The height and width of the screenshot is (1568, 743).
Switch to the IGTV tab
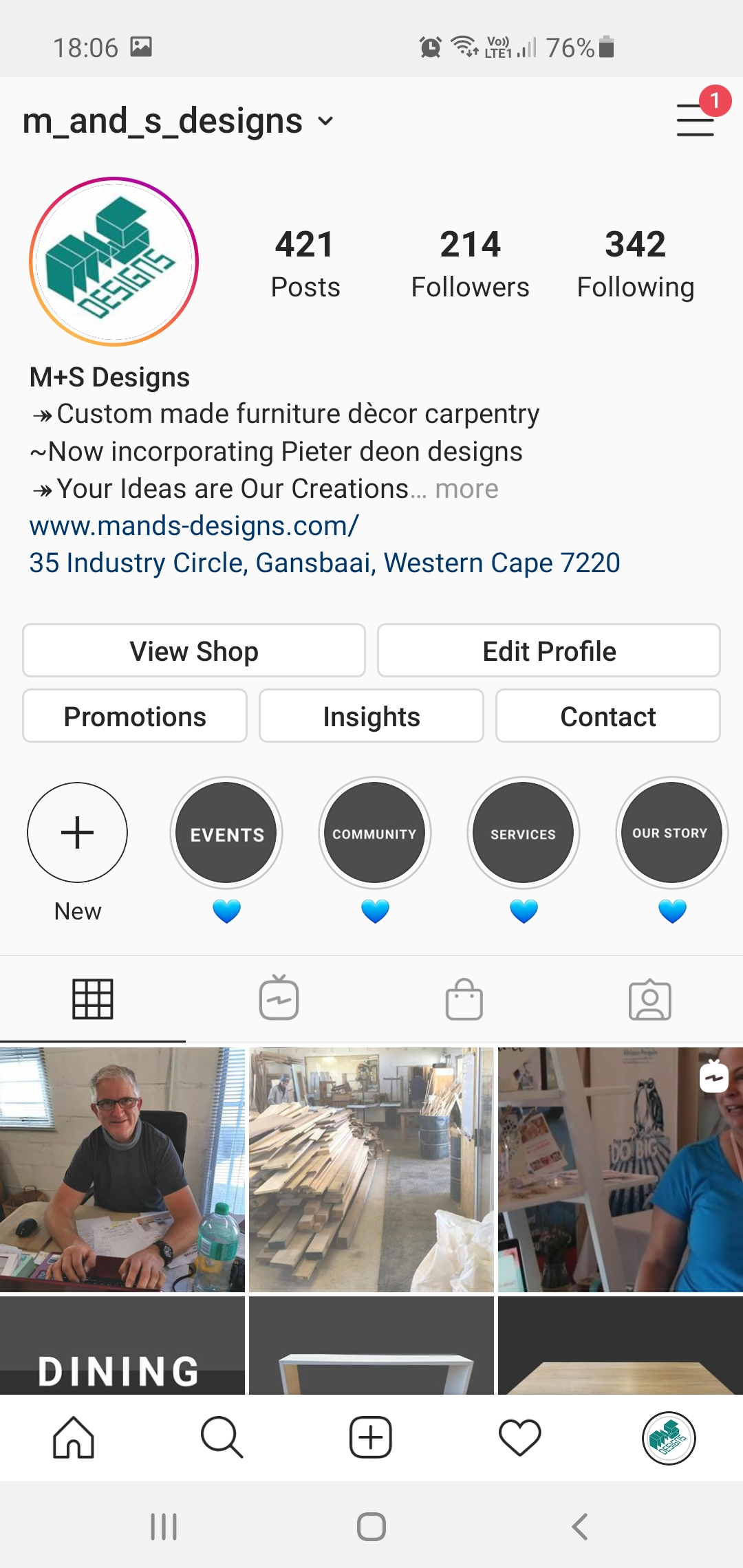[279, 999]
